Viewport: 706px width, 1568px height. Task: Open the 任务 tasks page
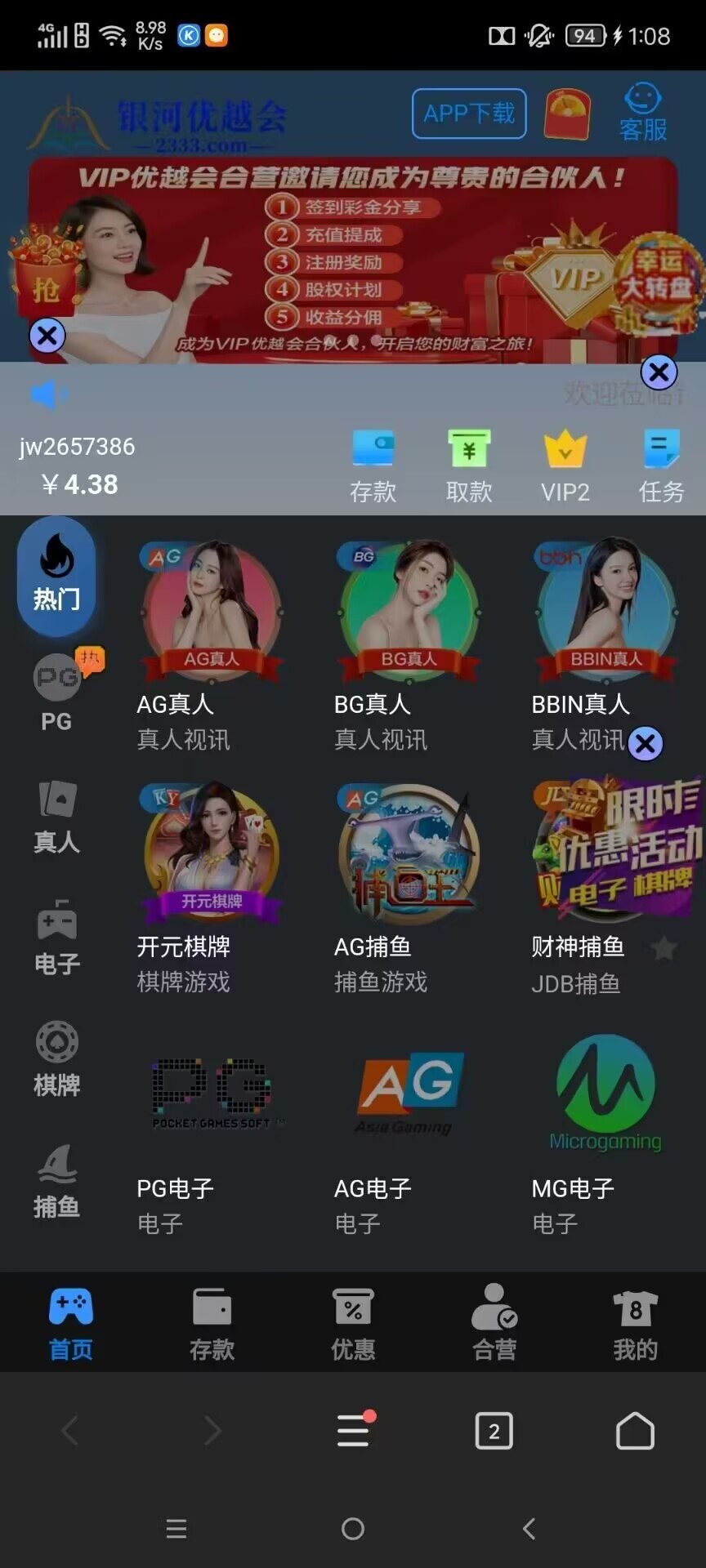(x=661, y=466)
